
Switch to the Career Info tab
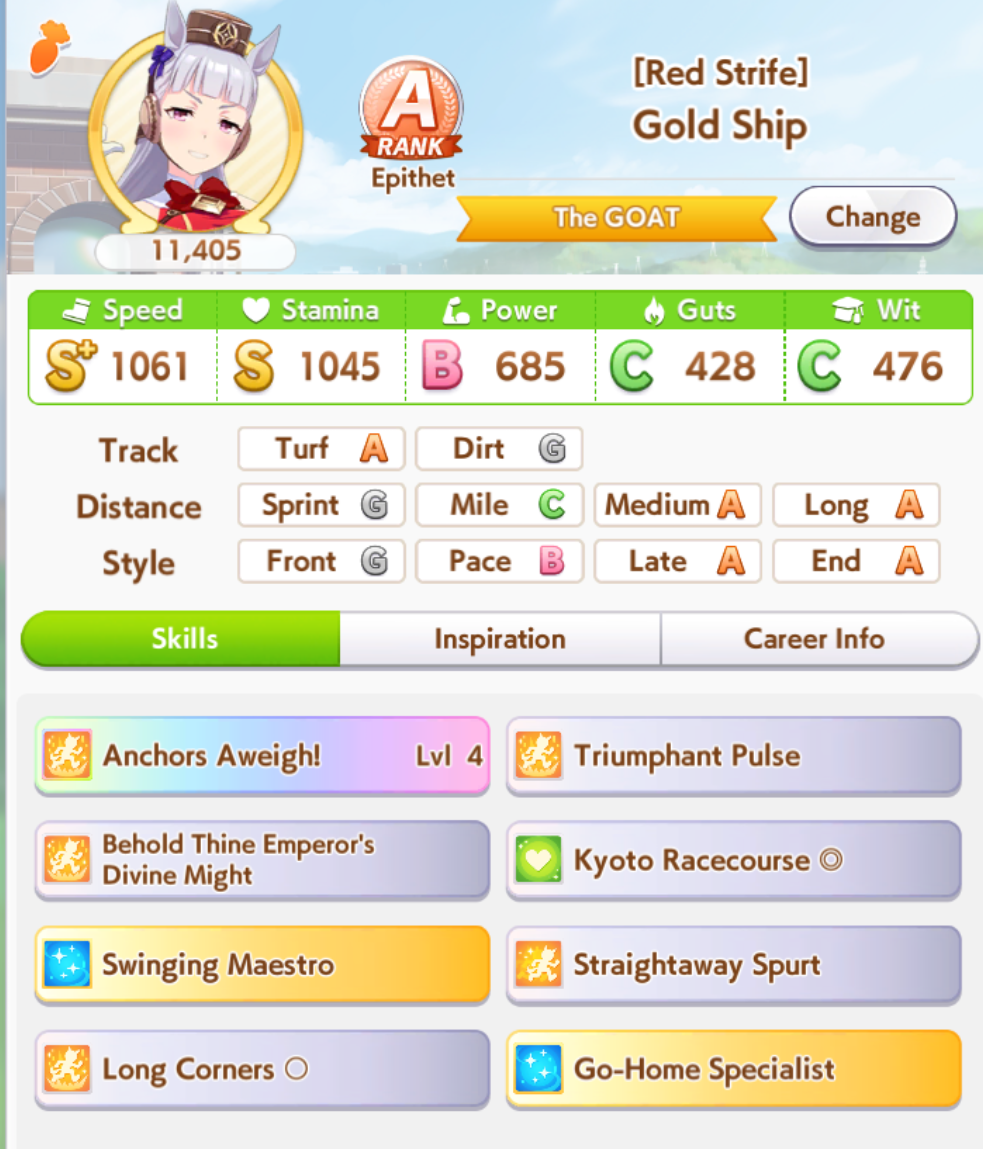814,639
